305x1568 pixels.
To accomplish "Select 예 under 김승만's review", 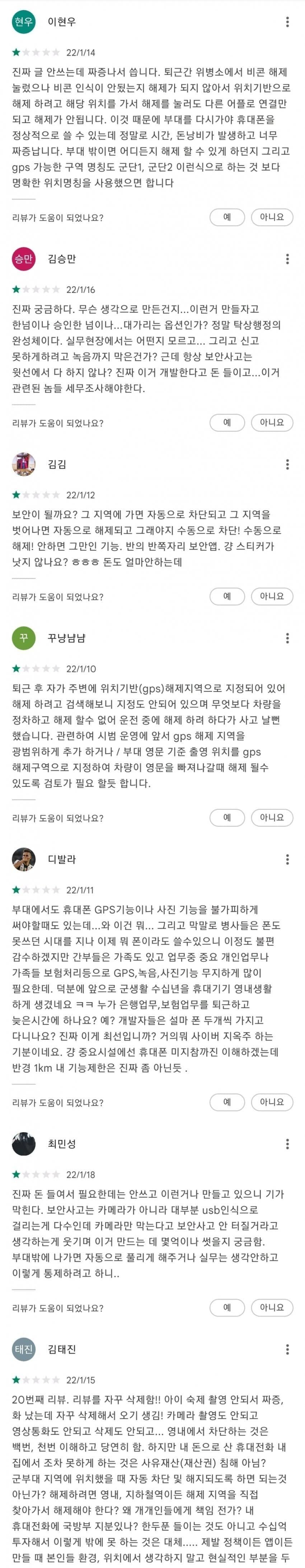I will pyautogui.click(x=226, y=423).
